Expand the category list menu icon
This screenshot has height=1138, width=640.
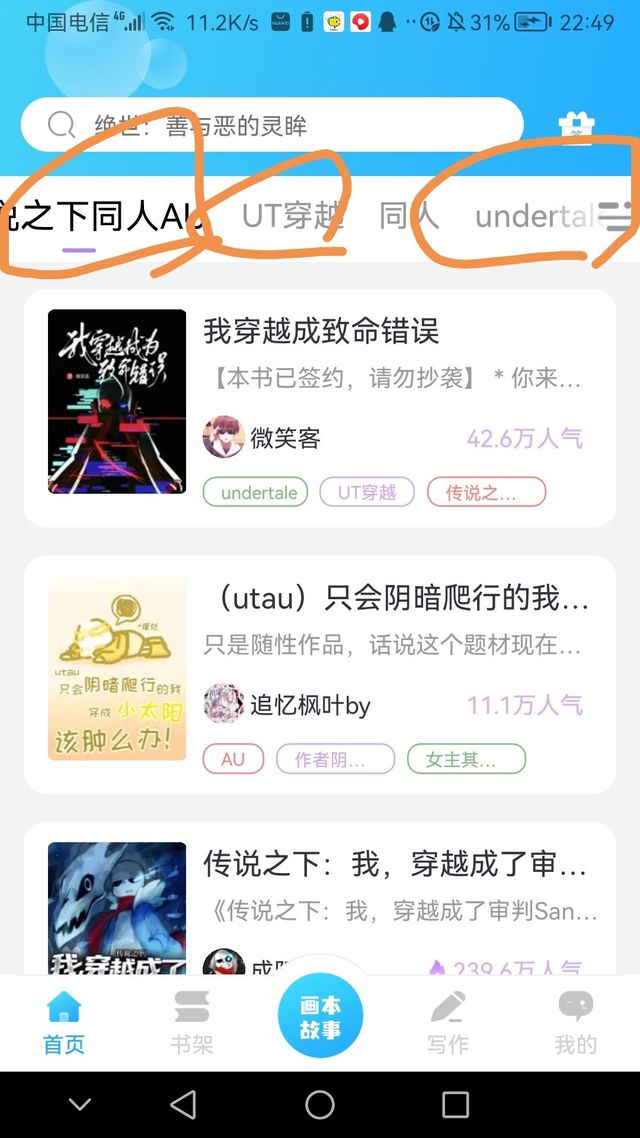point(617,215)
